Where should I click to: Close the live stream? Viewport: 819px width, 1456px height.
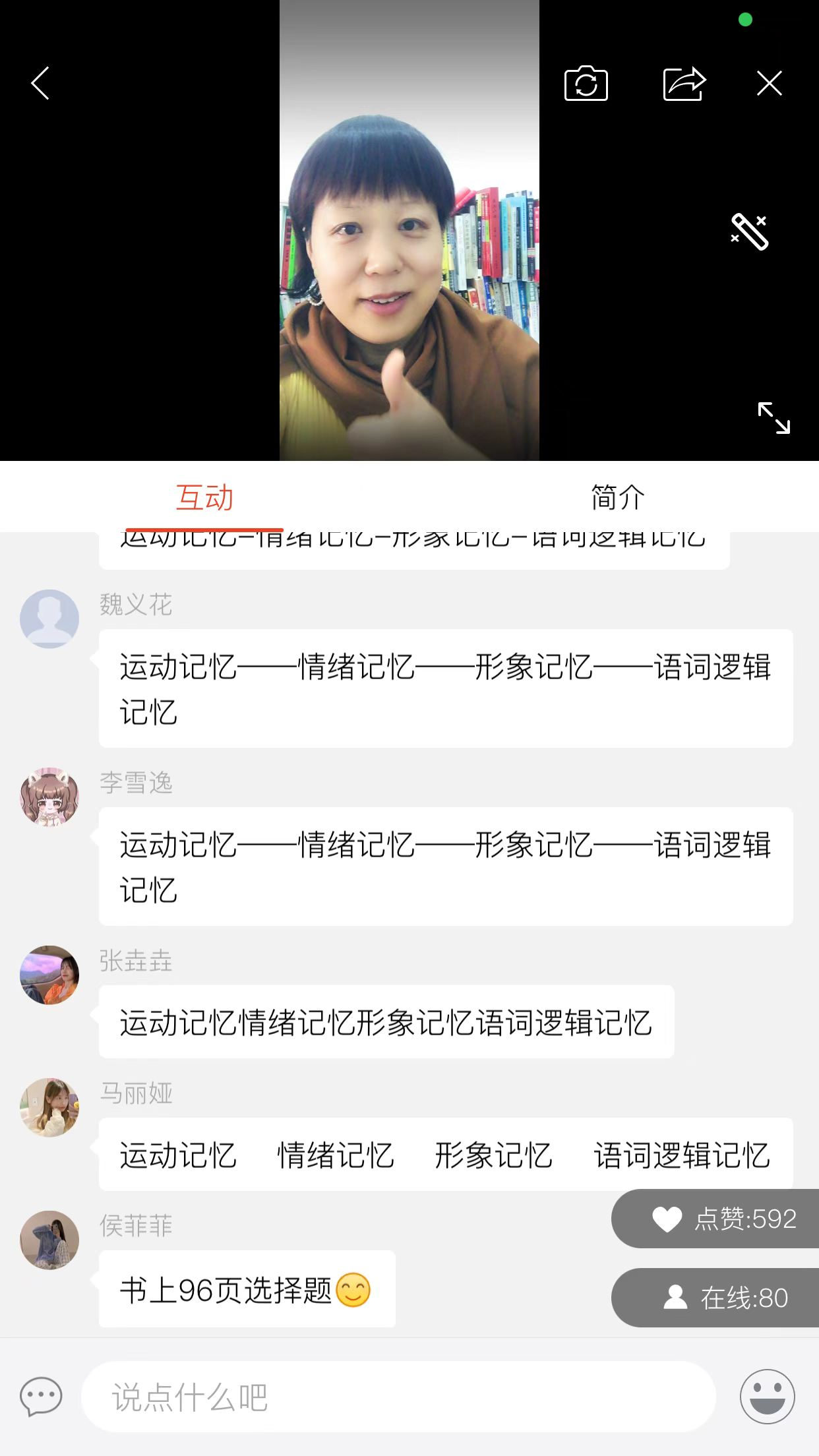(x=769, y=84)
